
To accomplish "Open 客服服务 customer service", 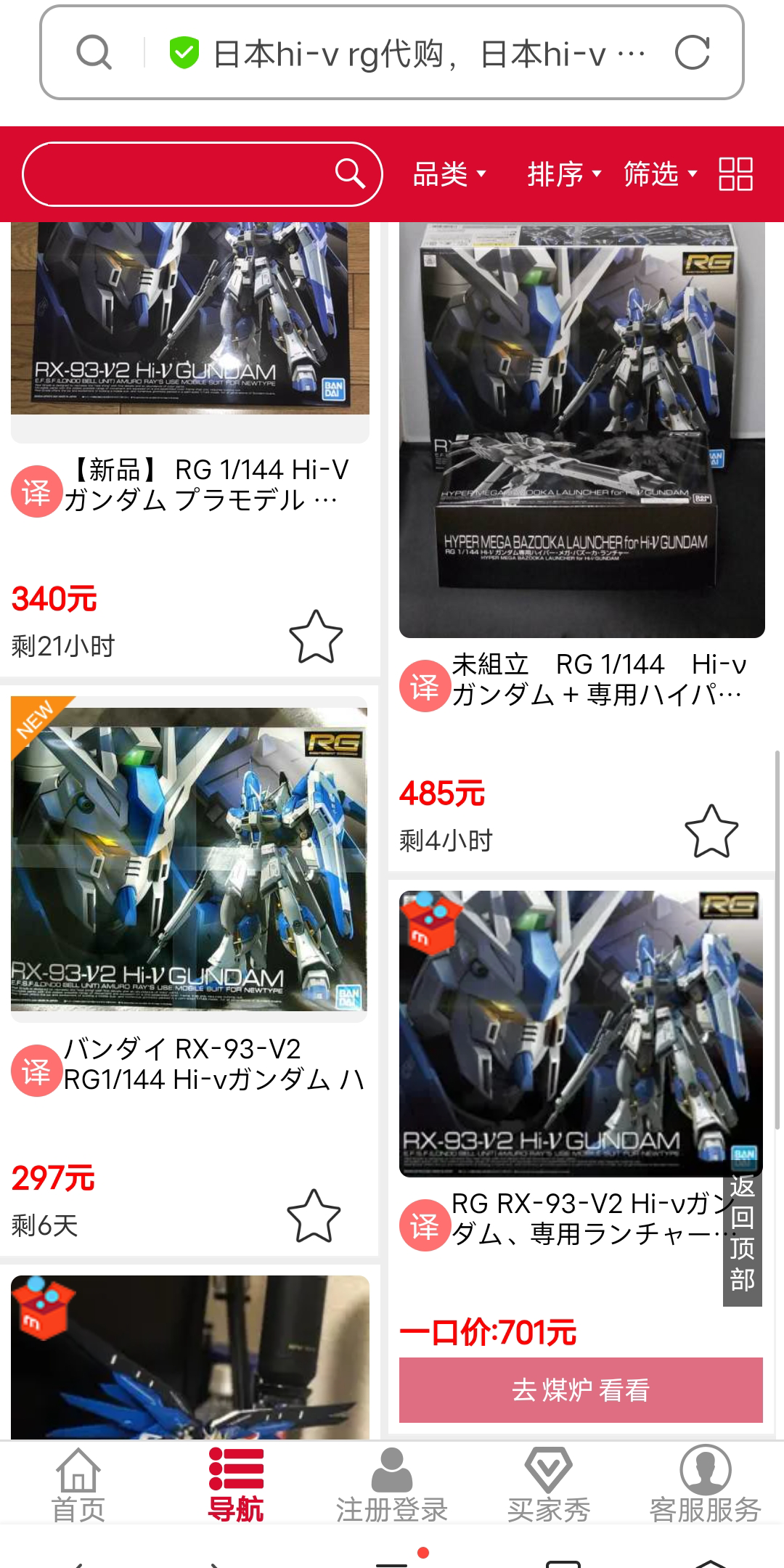I will click(705, 1485).
